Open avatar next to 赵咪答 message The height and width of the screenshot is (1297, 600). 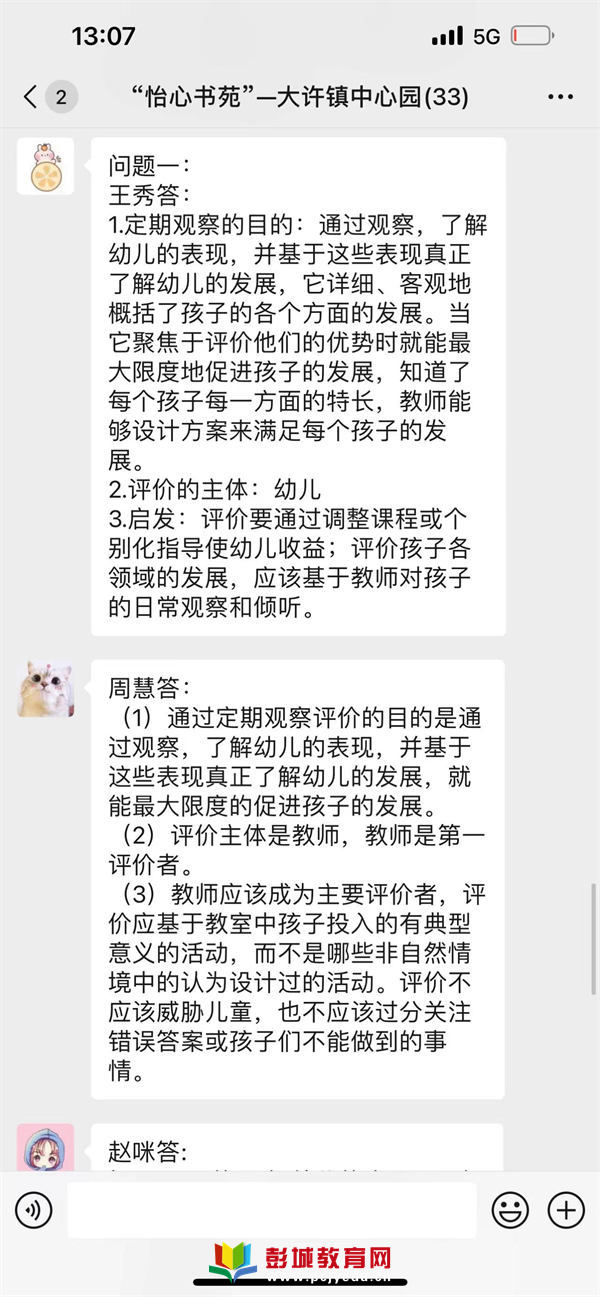45,1146
